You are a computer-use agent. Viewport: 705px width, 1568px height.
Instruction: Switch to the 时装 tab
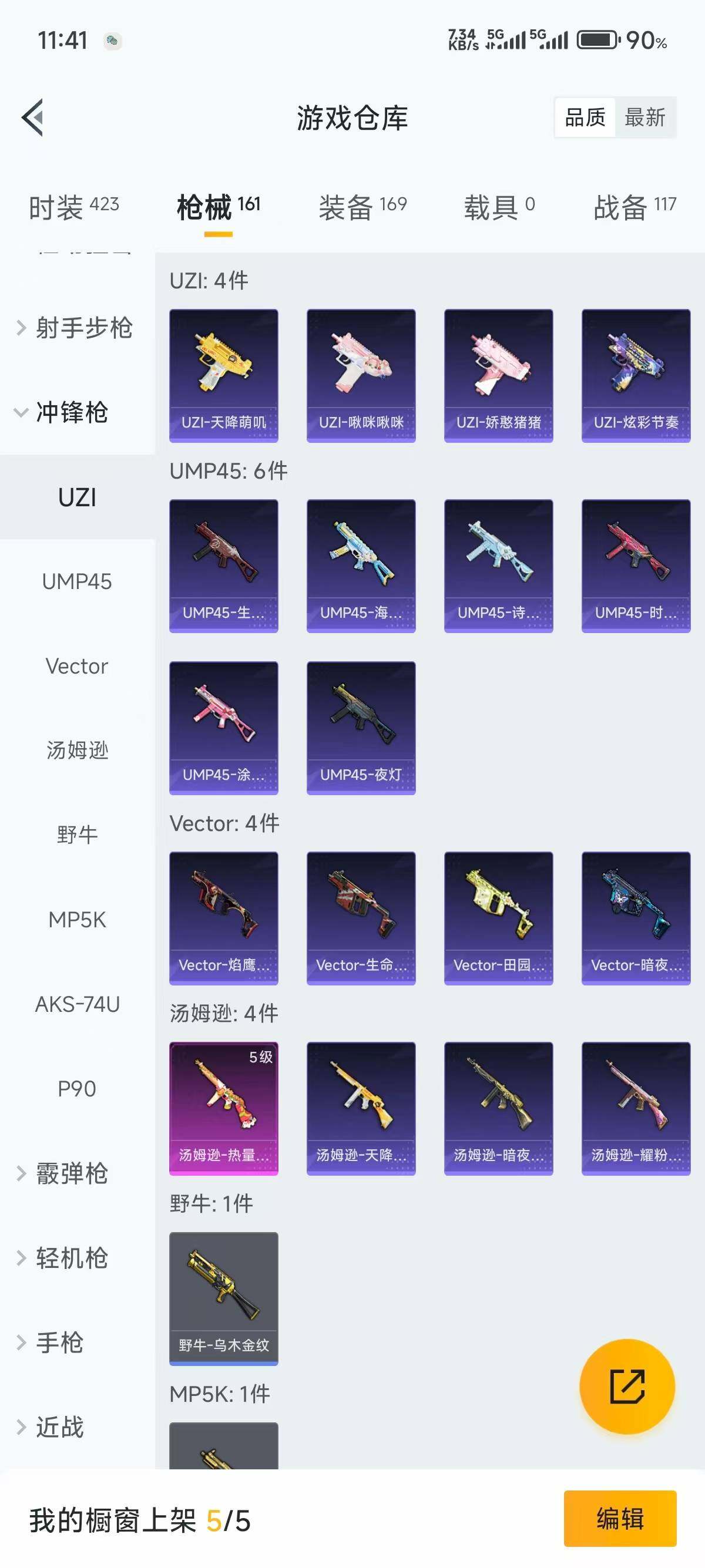73,207
